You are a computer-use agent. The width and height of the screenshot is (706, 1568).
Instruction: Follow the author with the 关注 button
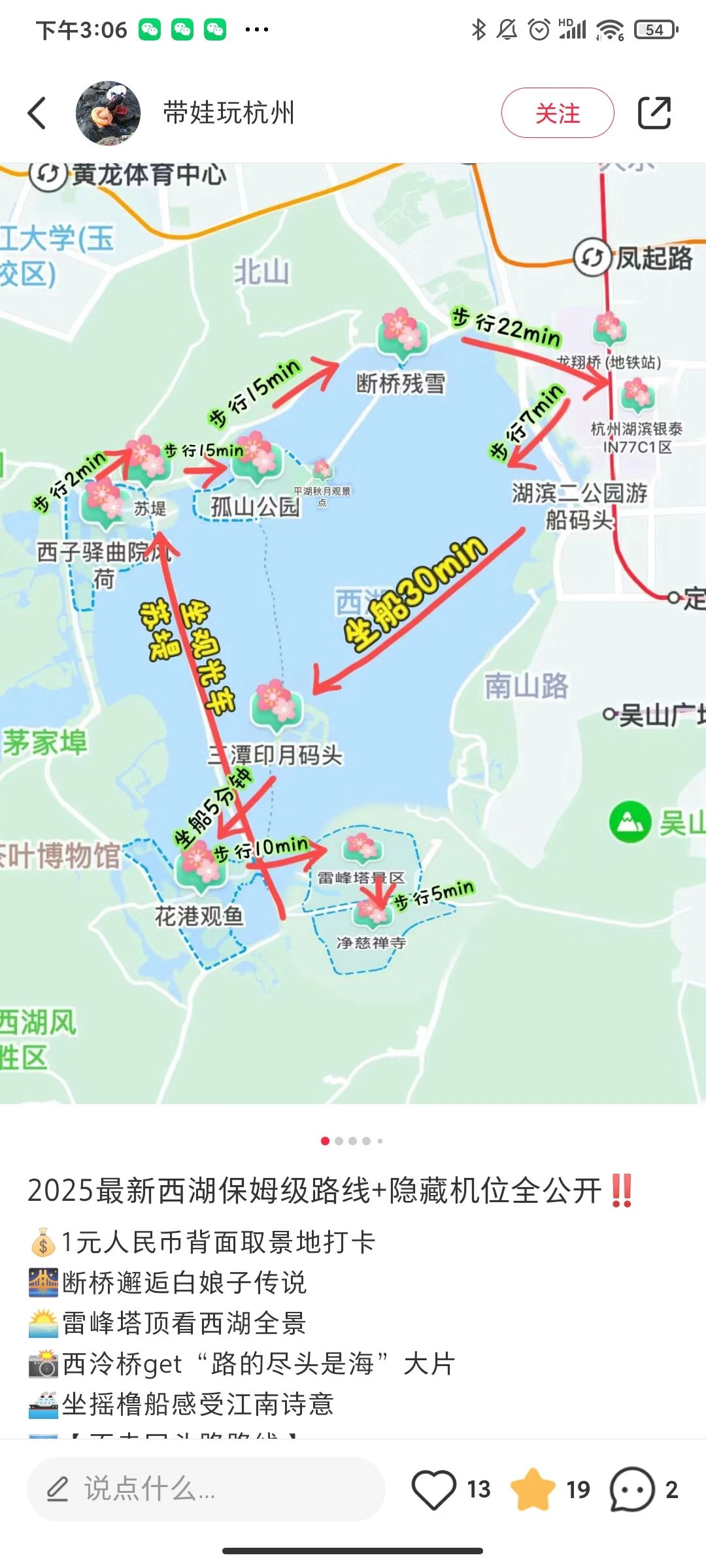point(557,113)
